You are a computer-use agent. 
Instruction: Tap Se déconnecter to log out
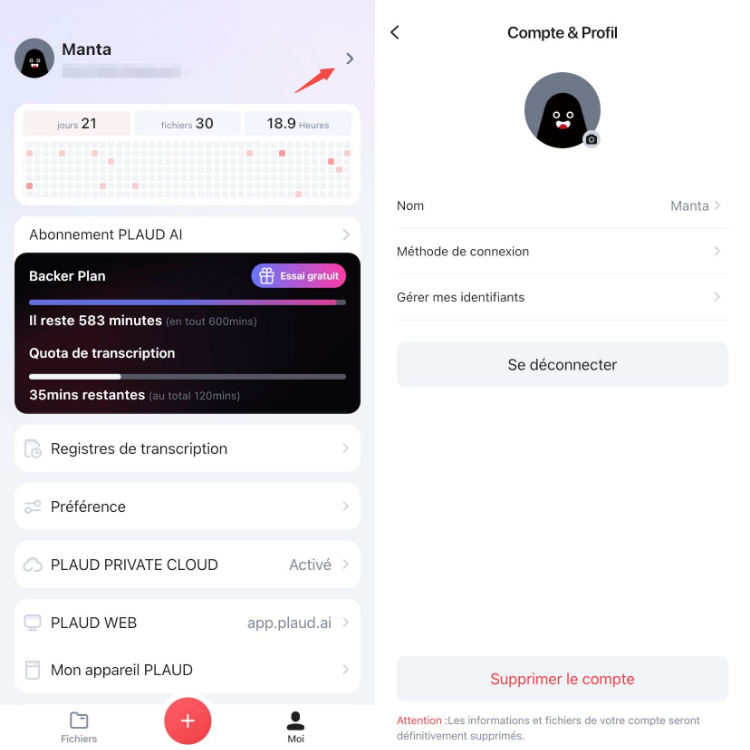[562, 365]
